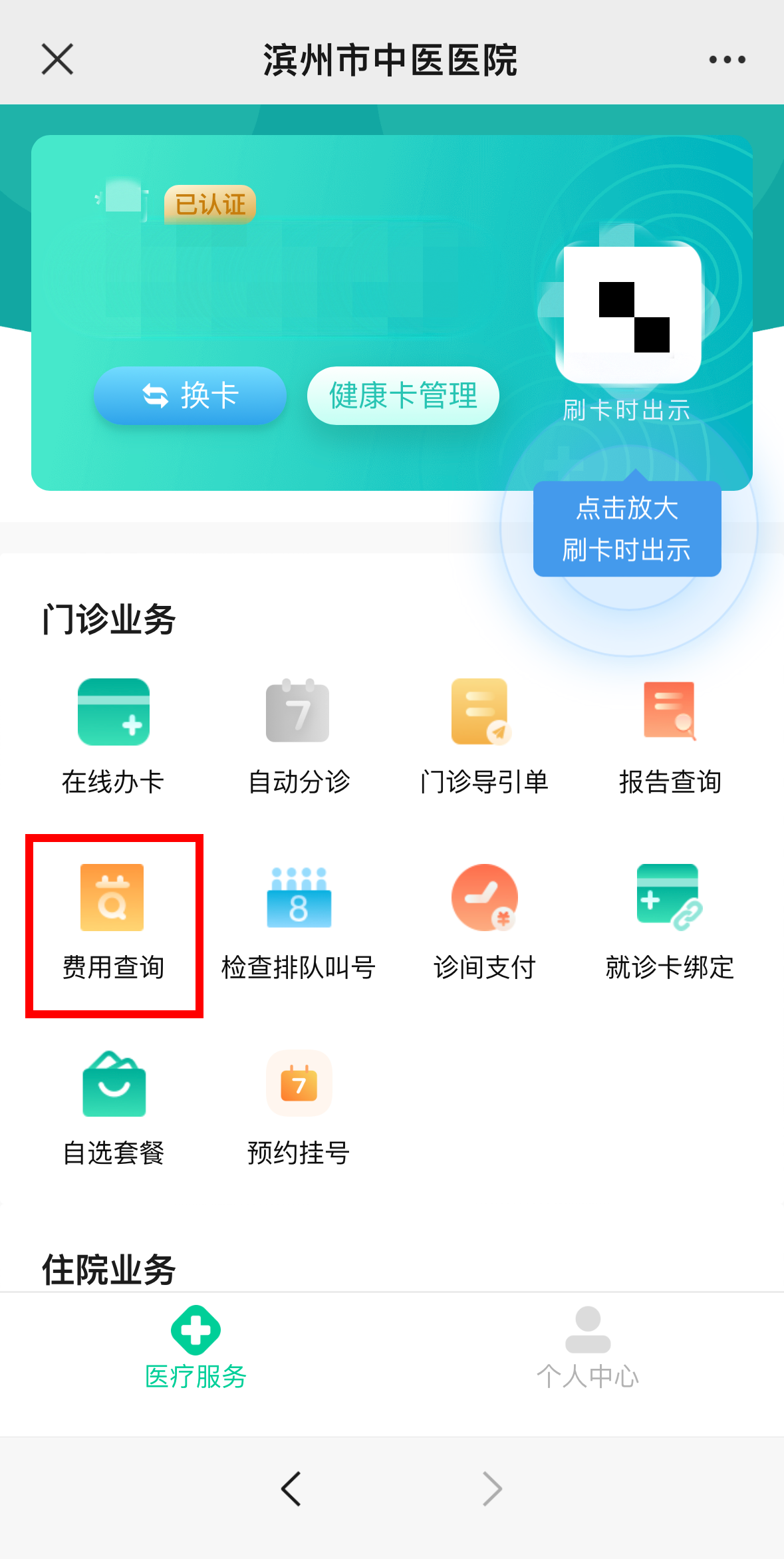This screenshot has height=1559, width=784.
Task: Switch to the 医疗服务 tab
Action: pyautogui.click(x=196, y=1347)
